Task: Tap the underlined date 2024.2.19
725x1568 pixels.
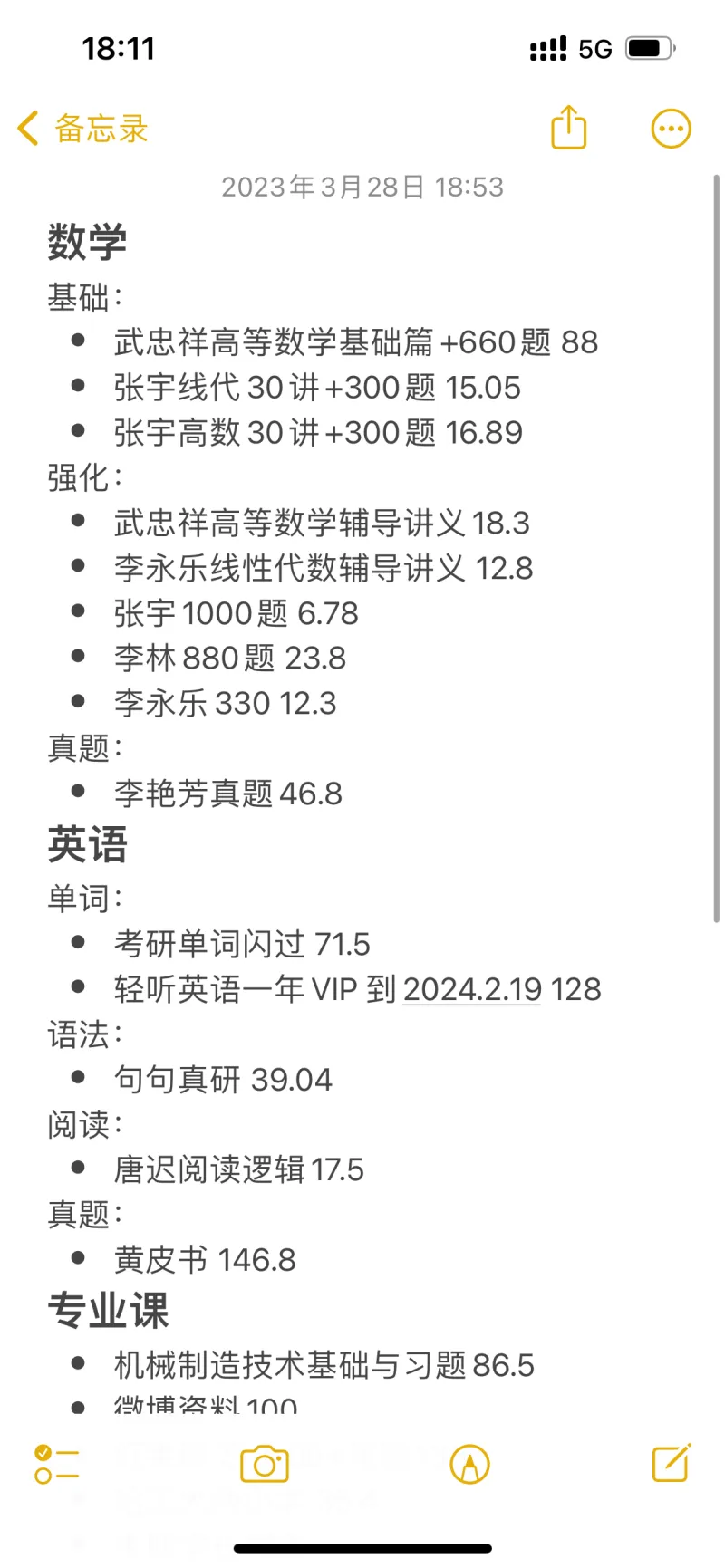Action: click(472, 989)
